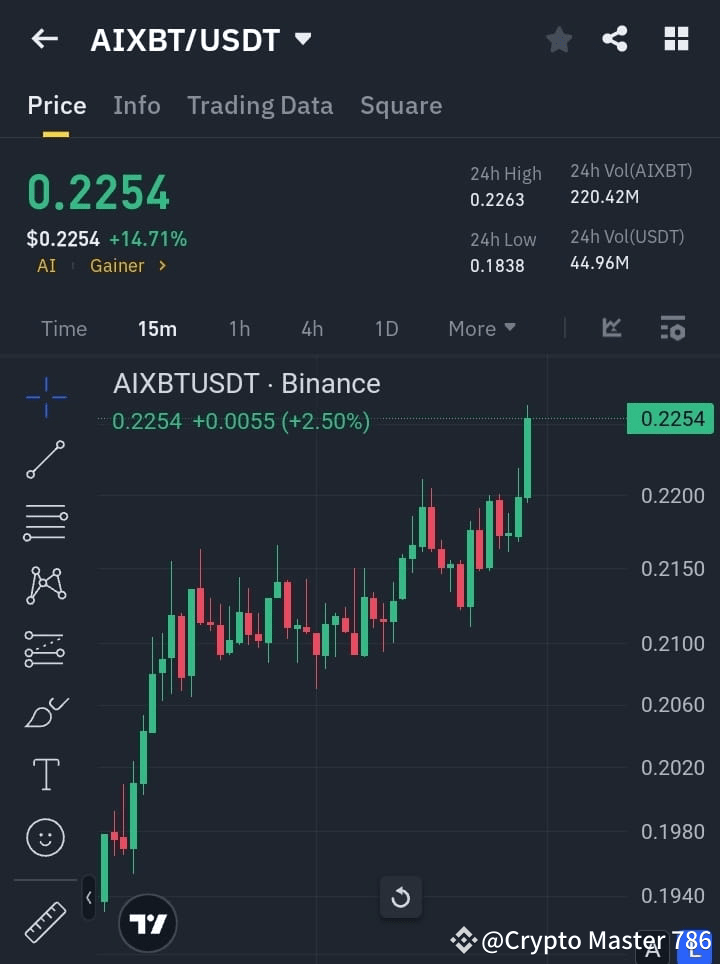Pick the brush drawing tool

point(45,712)
